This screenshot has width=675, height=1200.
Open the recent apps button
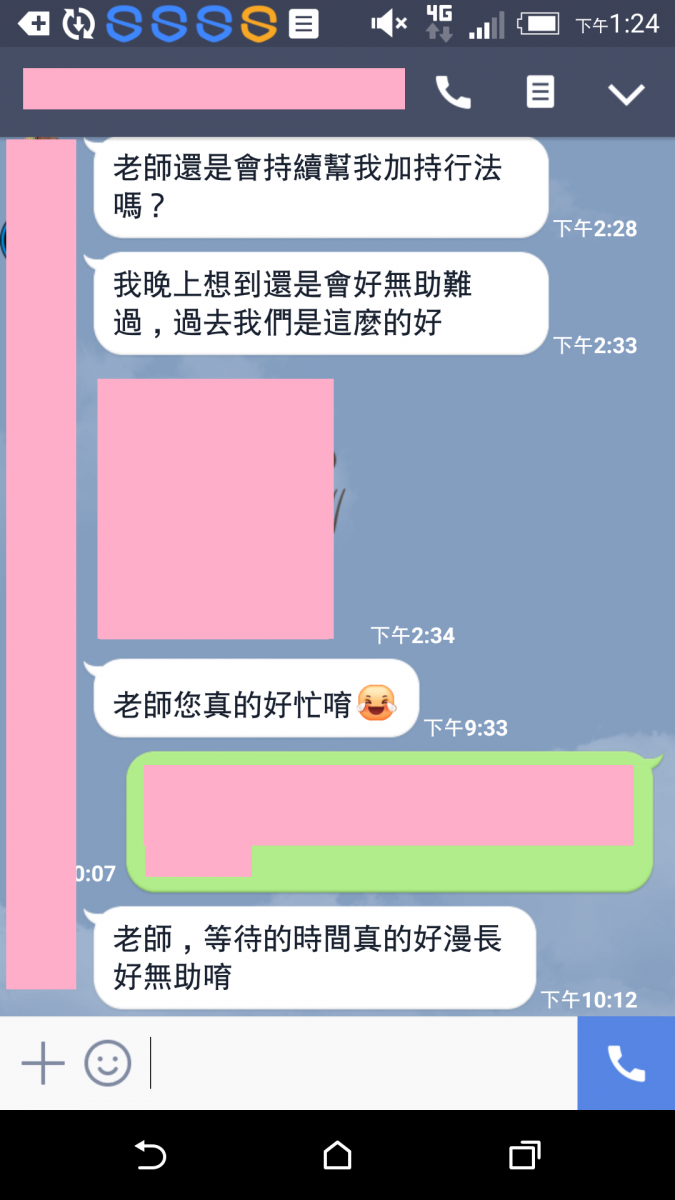[x=524, y=1156]
